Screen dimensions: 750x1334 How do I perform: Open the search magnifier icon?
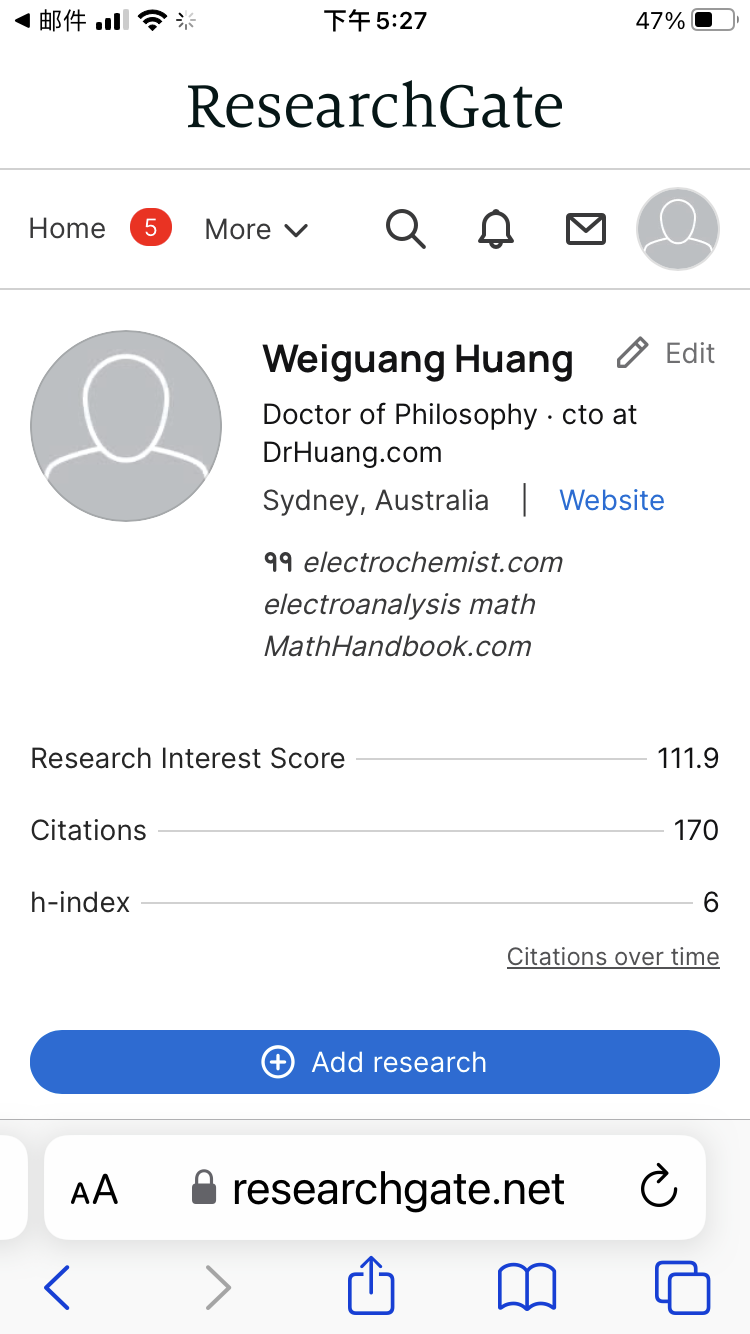pyautogui.click(x=406, y=229)
